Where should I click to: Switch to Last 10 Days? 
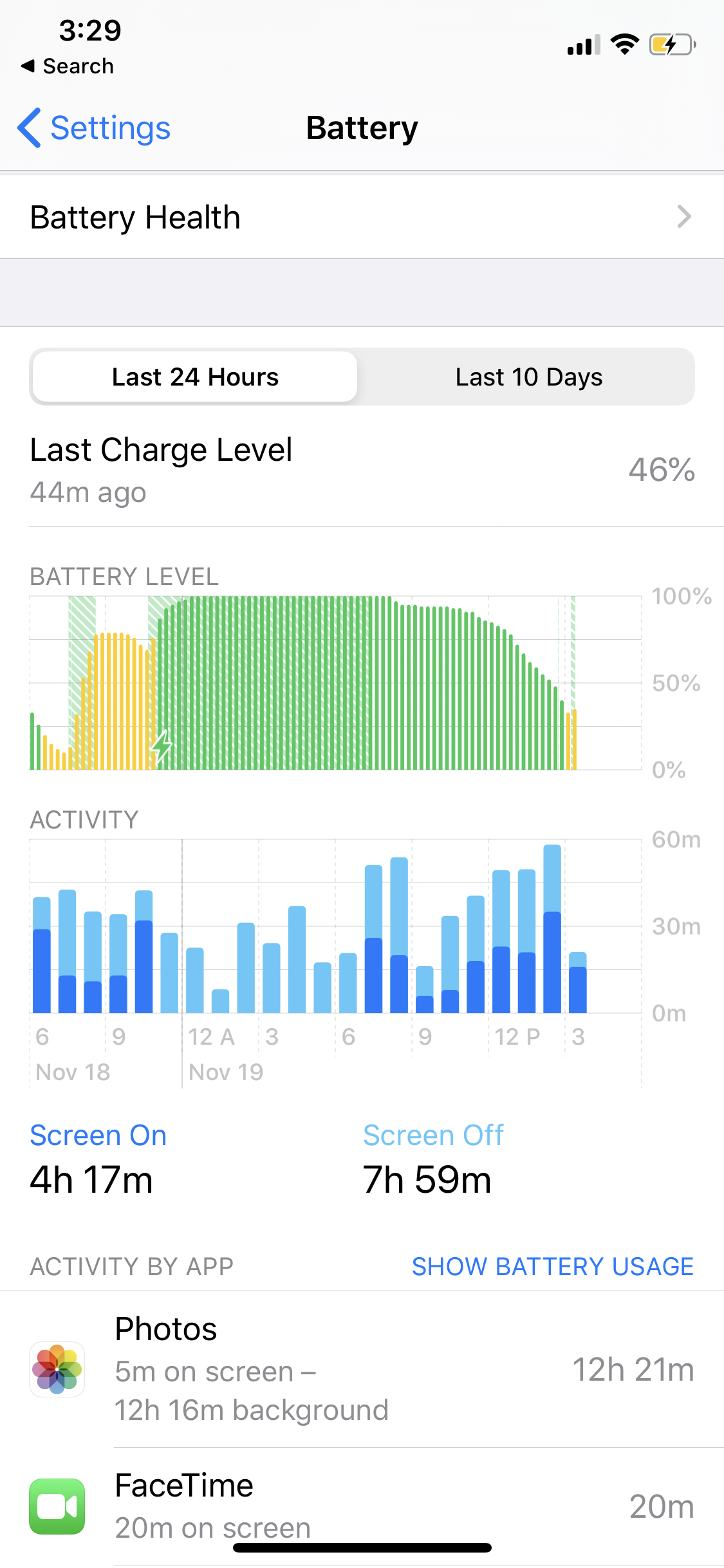[x=528, y=377]
